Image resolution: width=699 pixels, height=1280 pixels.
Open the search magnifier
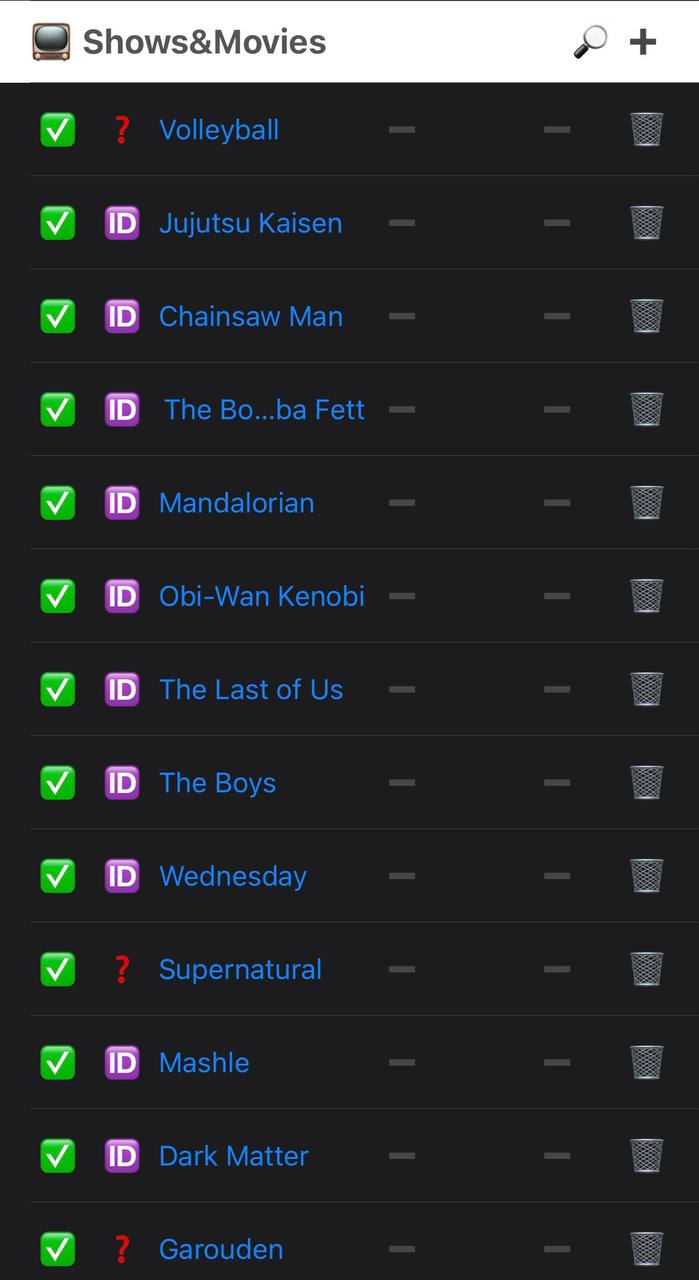point(590,42)
